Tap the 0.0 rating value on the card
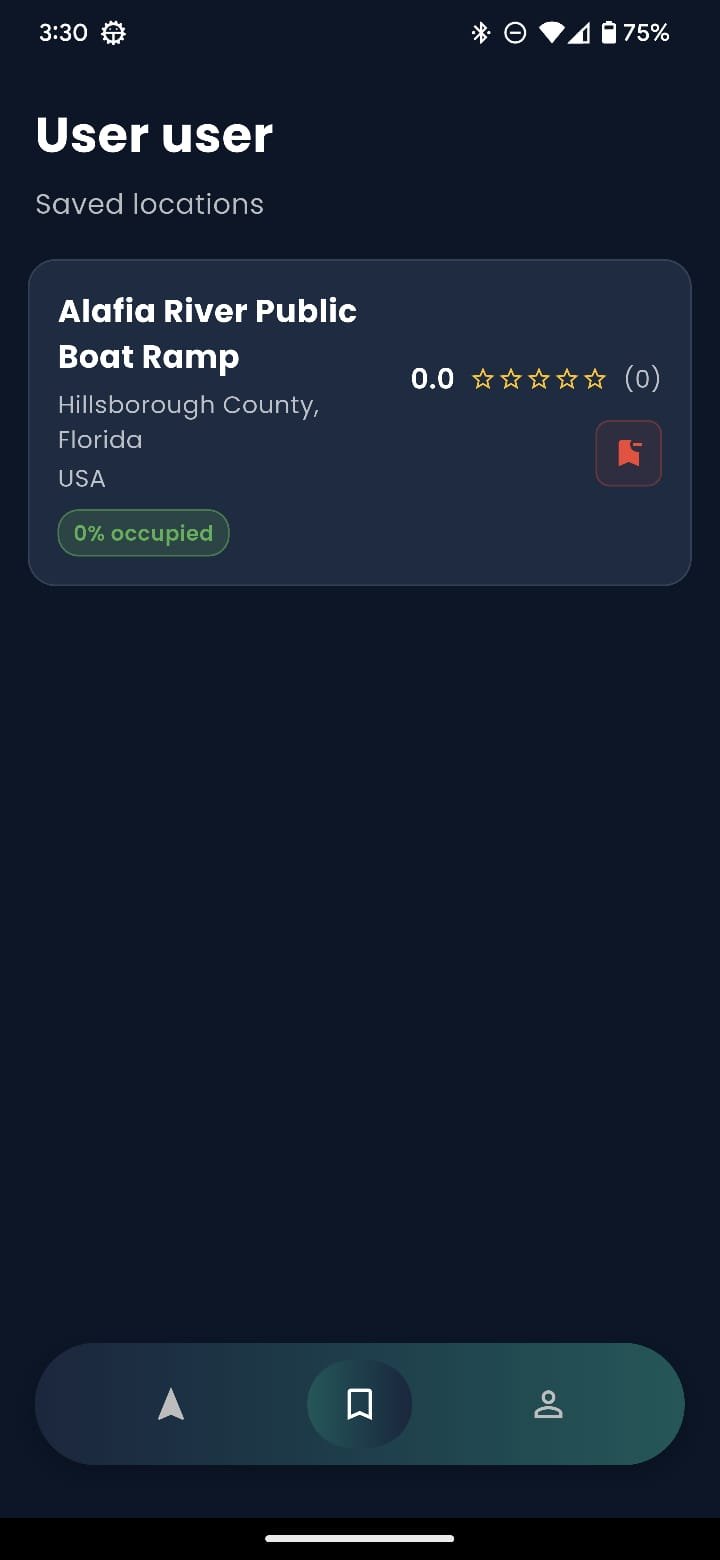Screen dimensions: 720x1560 tap(432, 378)
